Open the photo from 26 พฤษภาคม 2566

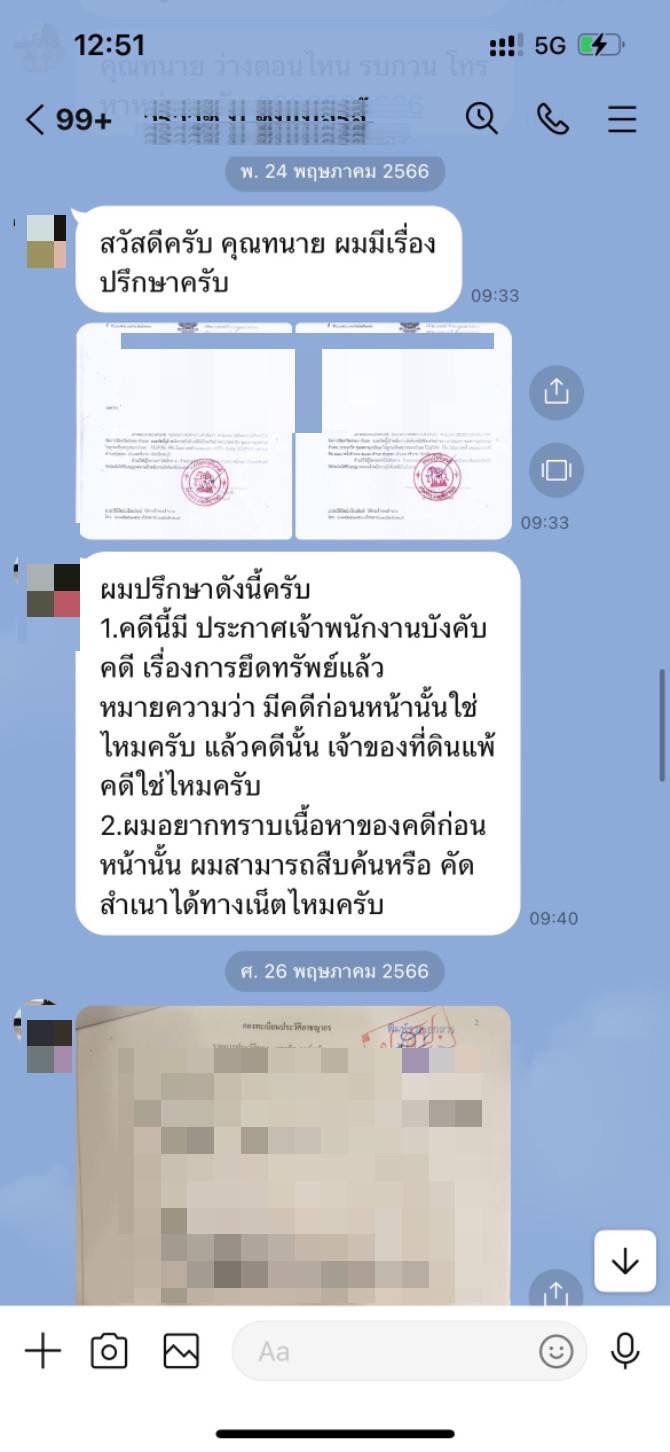click(x=294, y=1155)
